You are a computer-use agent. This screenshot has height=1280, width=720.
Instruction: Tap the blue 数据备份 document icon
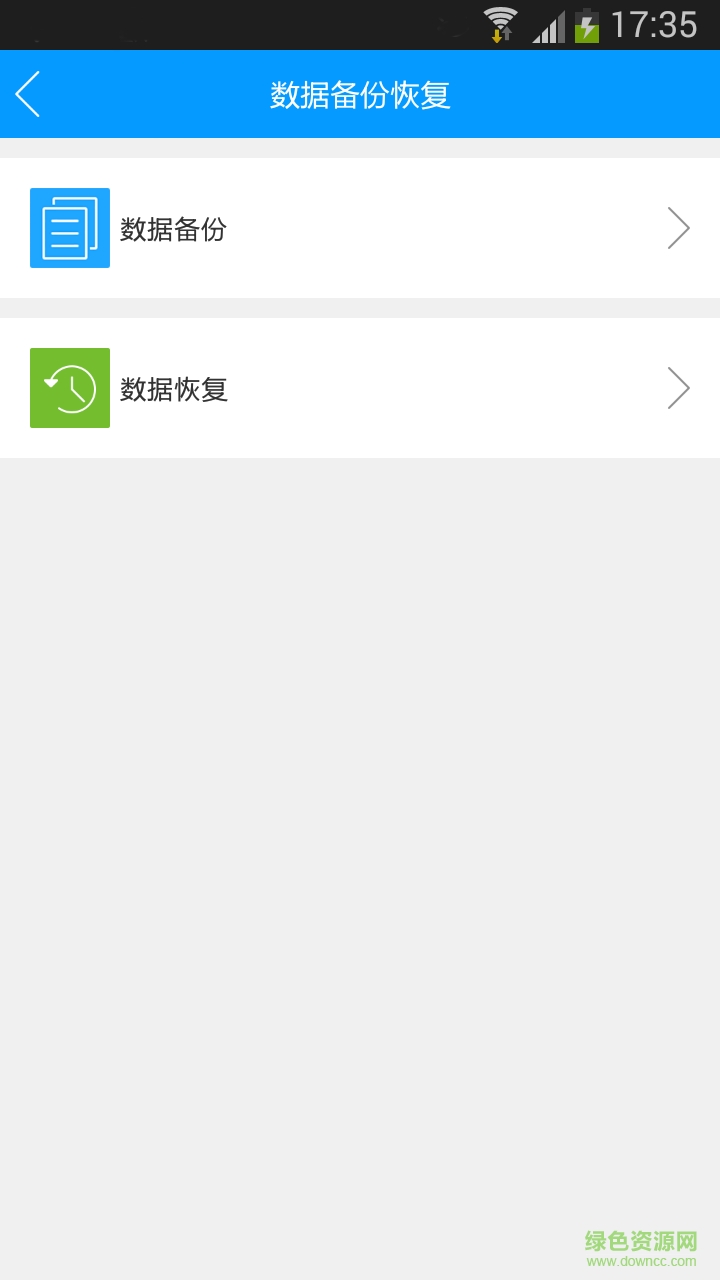(70, 227)
